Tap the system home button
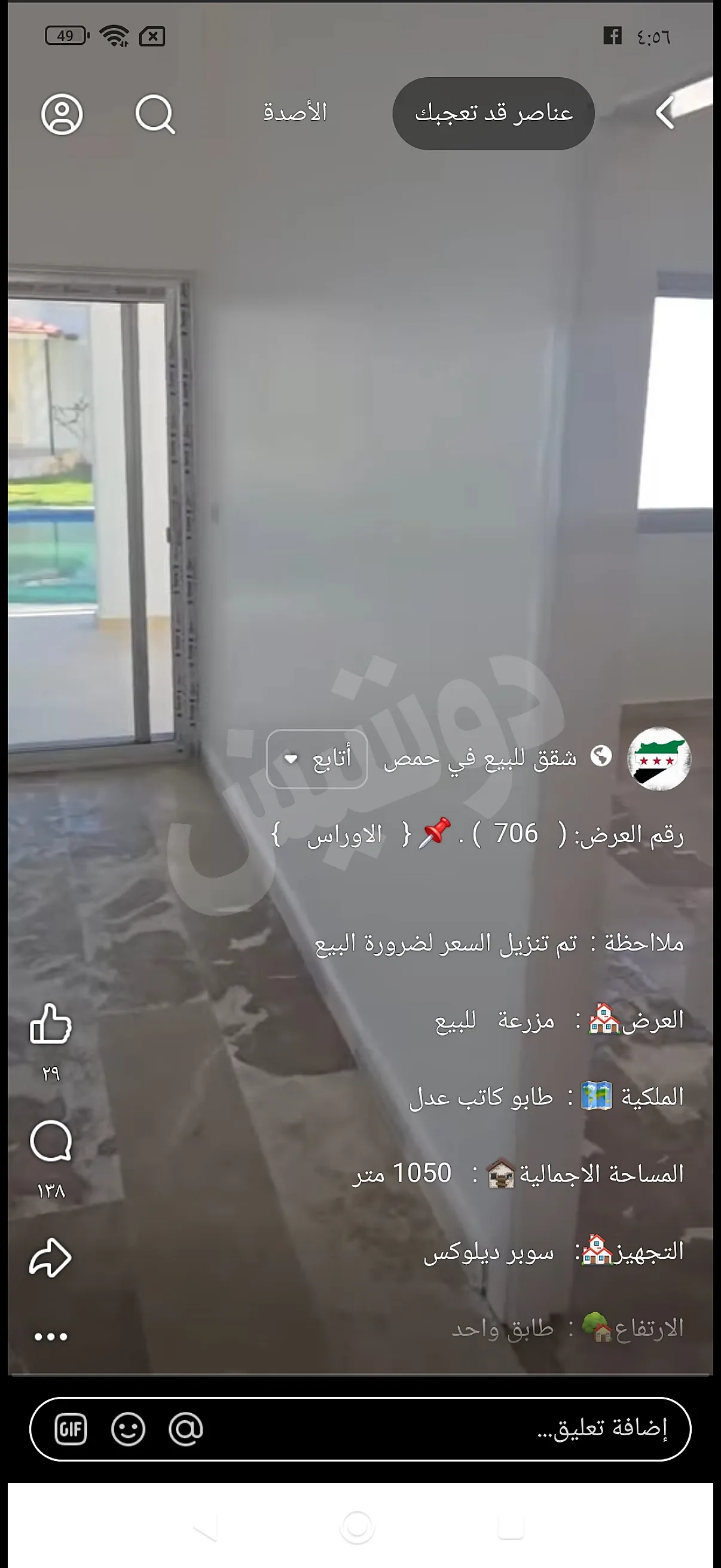This screenshot has width=721, height=1568. coord(357,1527)
